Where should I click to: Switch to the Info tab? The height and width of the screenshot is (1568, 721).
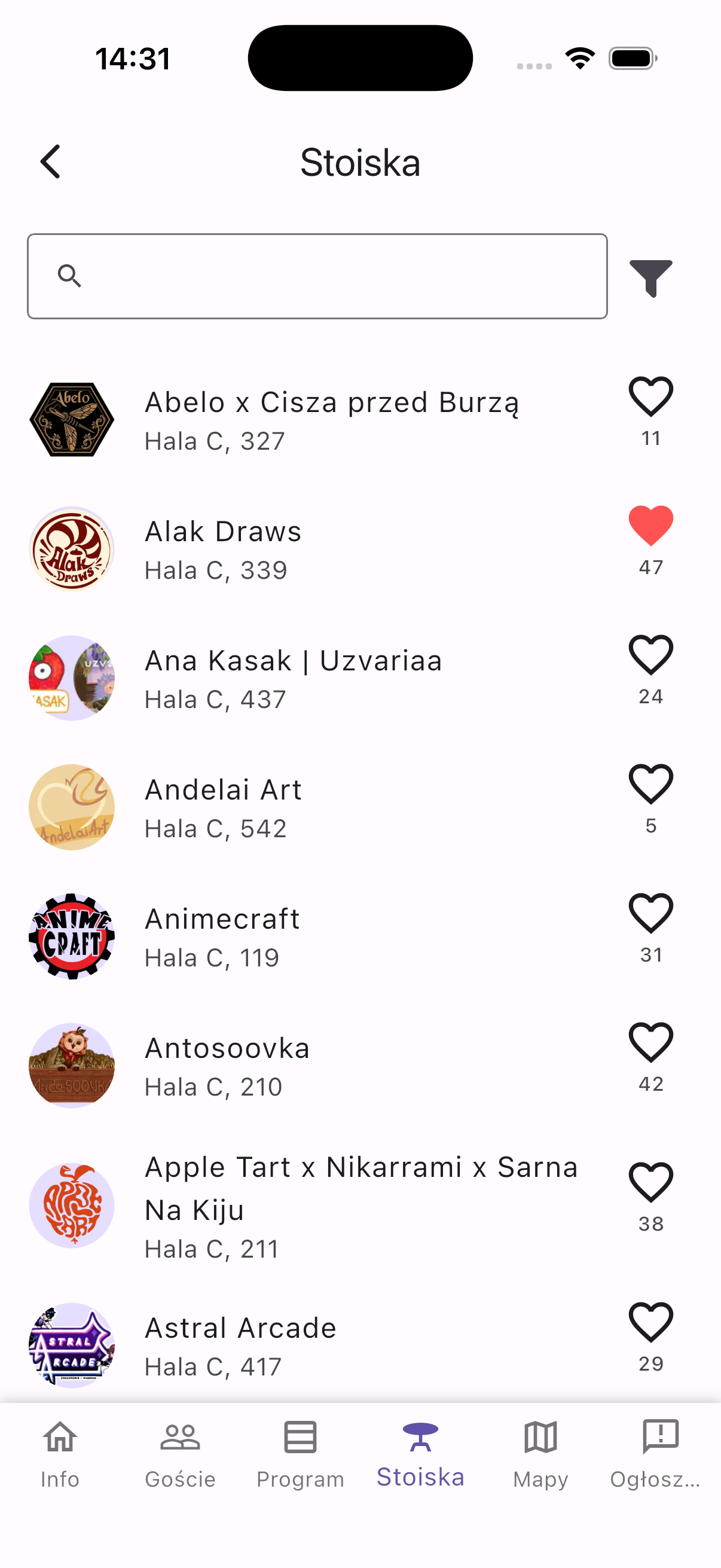60,1454
